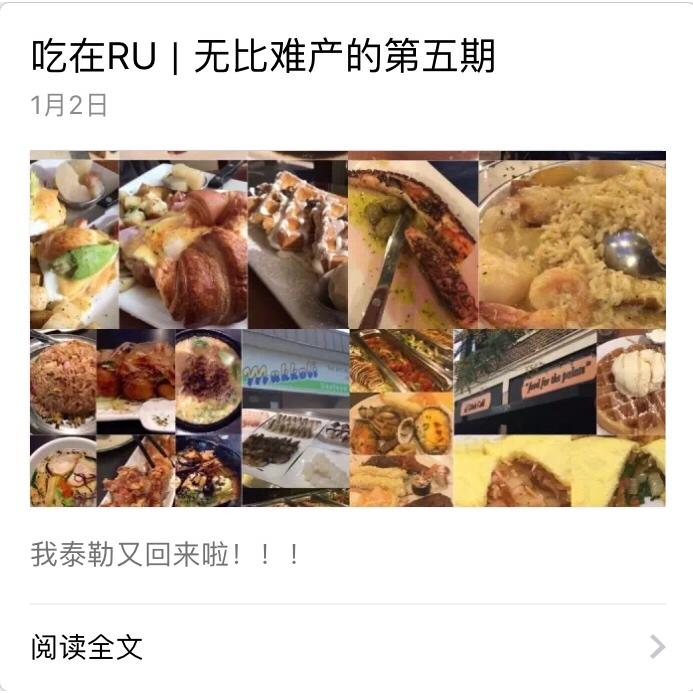
Task: Open the food collage cover image
Action: [x=347, y=329]
